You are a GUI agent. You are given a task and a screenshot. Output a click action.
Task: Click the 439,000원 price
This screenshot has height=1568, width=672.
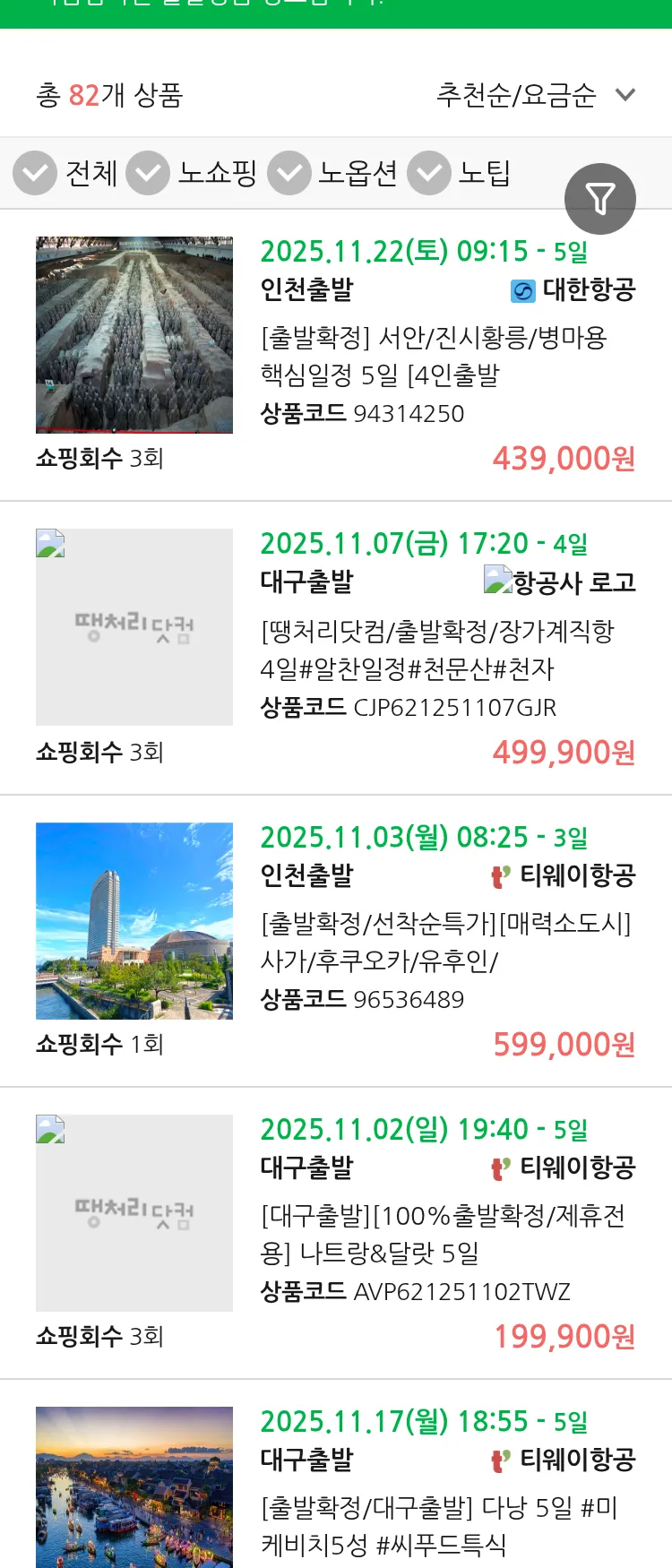(561, 460)
